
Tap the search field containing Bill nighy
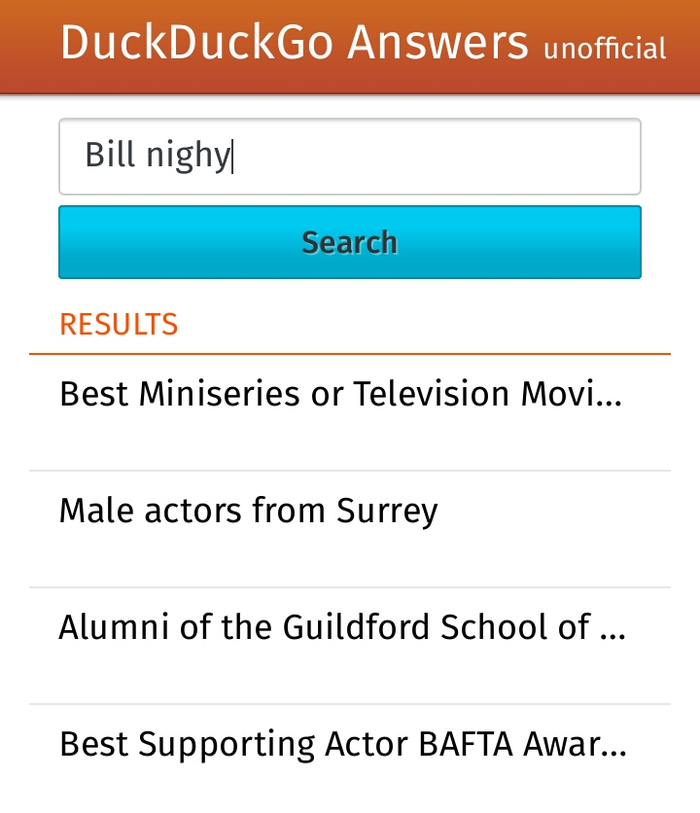pyautogui.click(x=349, y=156)
